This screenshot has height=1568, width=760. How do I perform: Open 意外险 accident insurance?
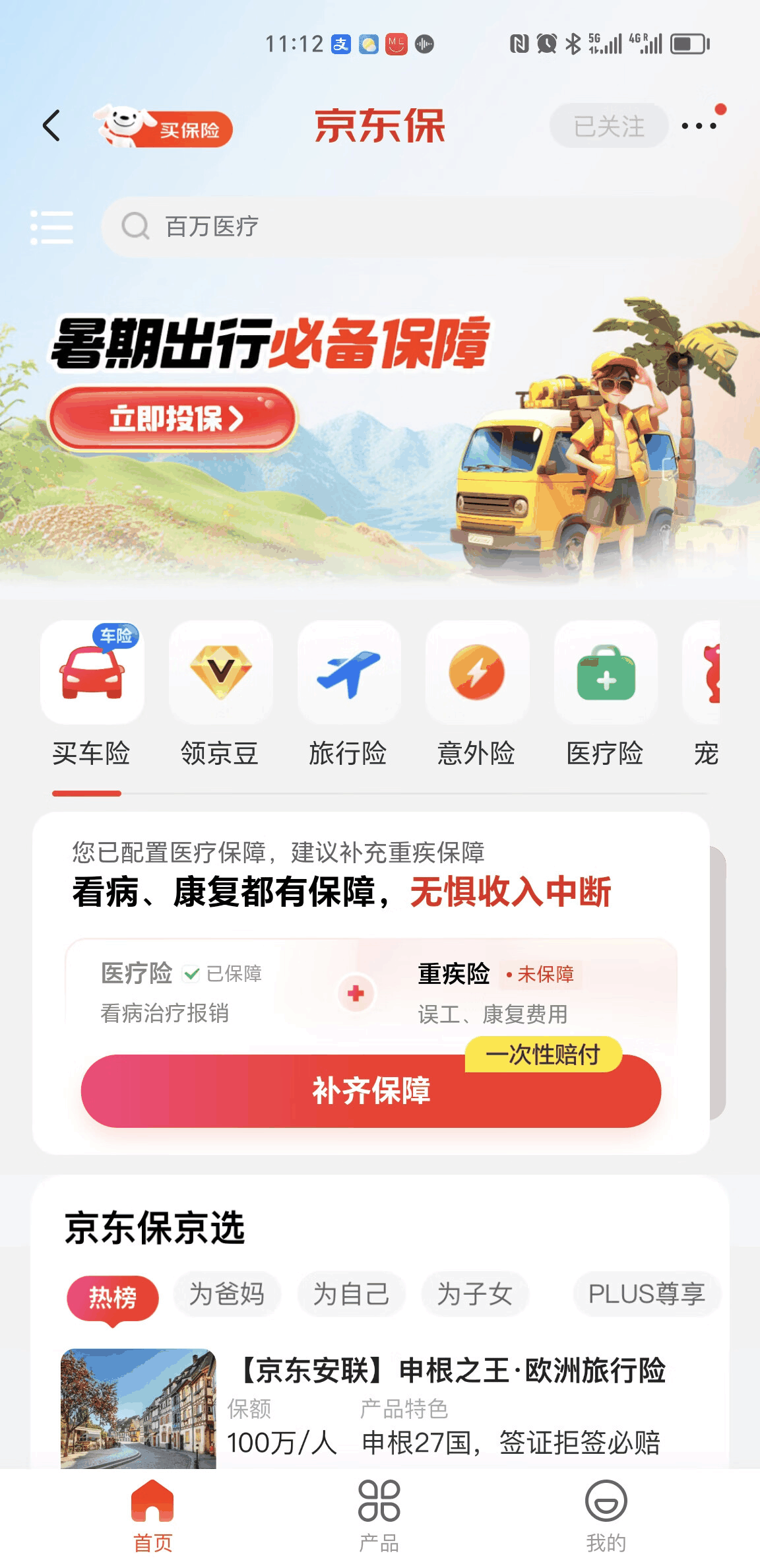point(476,693)
